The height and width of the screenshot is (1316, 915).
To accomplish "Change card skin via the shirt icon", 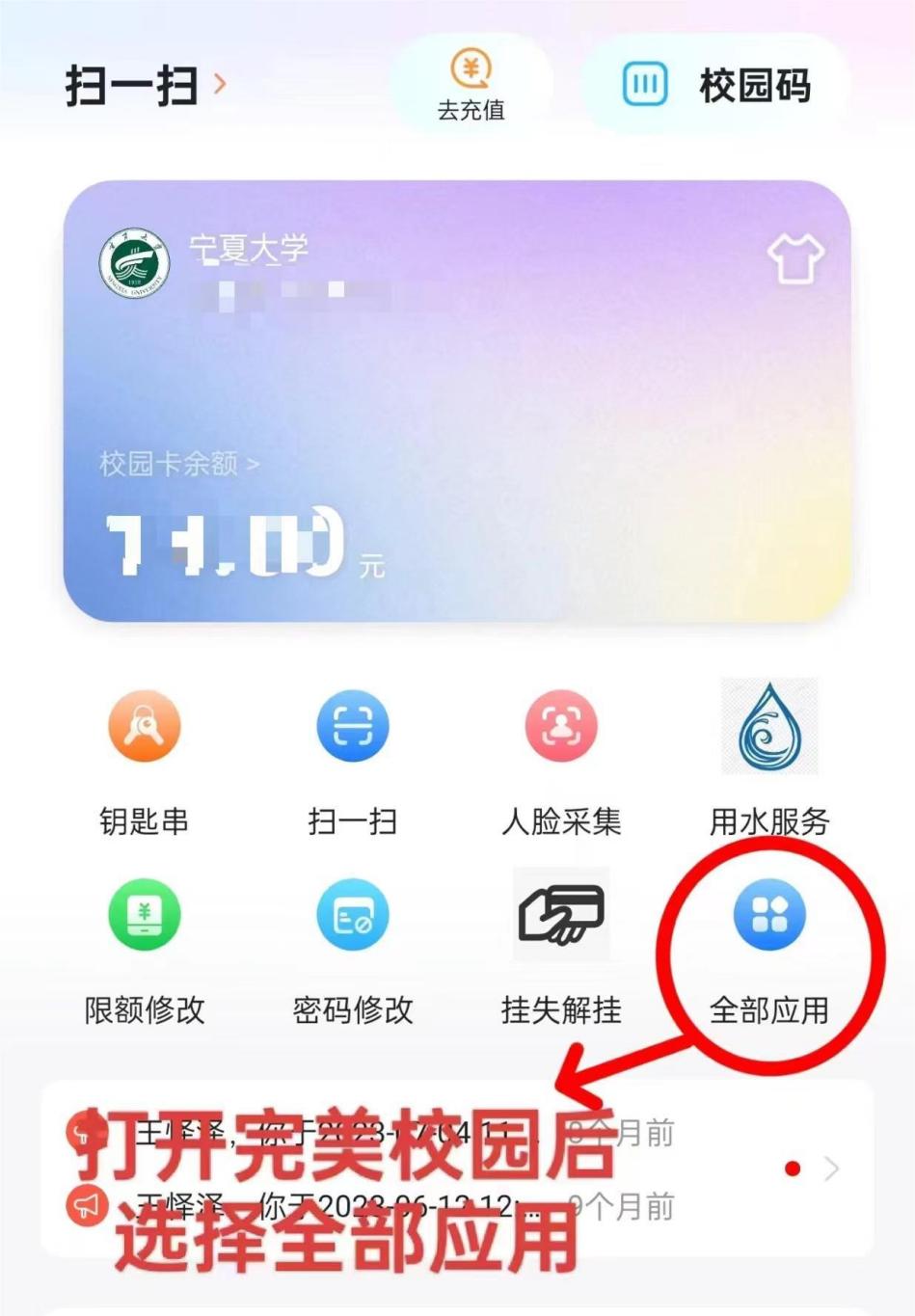I will coord(794,258).
